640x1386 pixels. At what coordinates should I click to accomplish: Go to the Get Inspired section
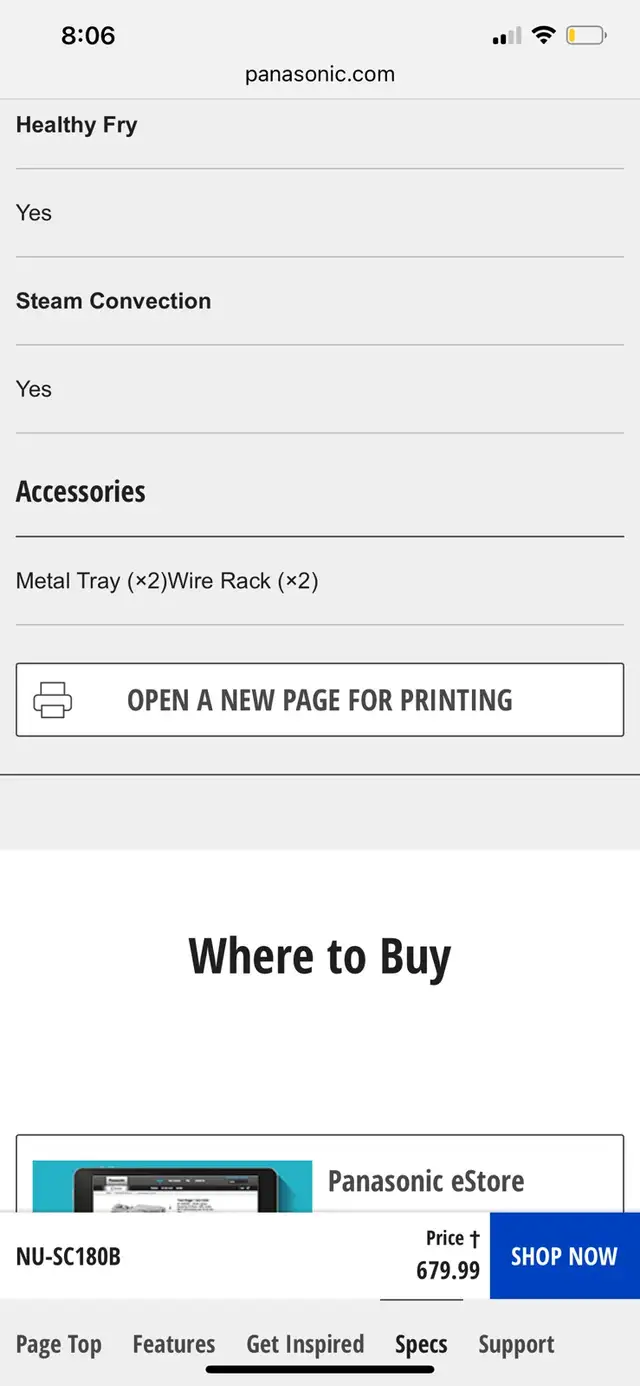click(x=305, y=1345)
